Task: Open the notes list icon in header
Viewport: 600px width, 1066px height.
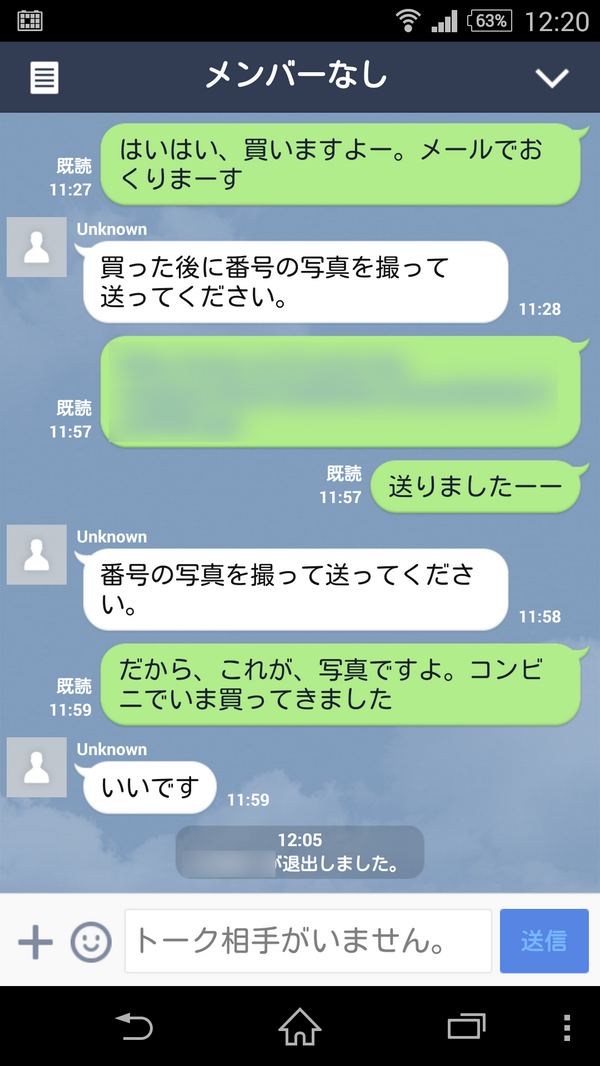Action: click(45, 78)
